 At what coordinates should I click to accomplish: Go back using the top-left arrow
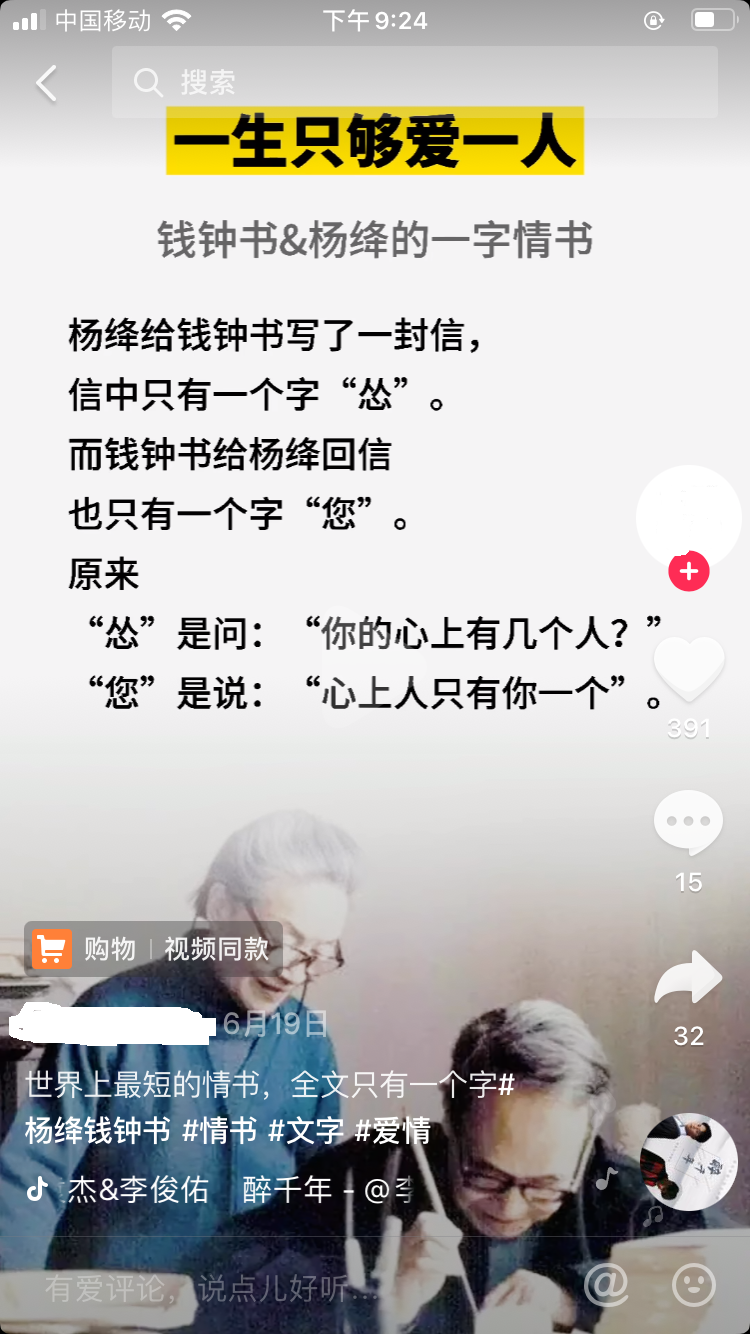point(46,83)
